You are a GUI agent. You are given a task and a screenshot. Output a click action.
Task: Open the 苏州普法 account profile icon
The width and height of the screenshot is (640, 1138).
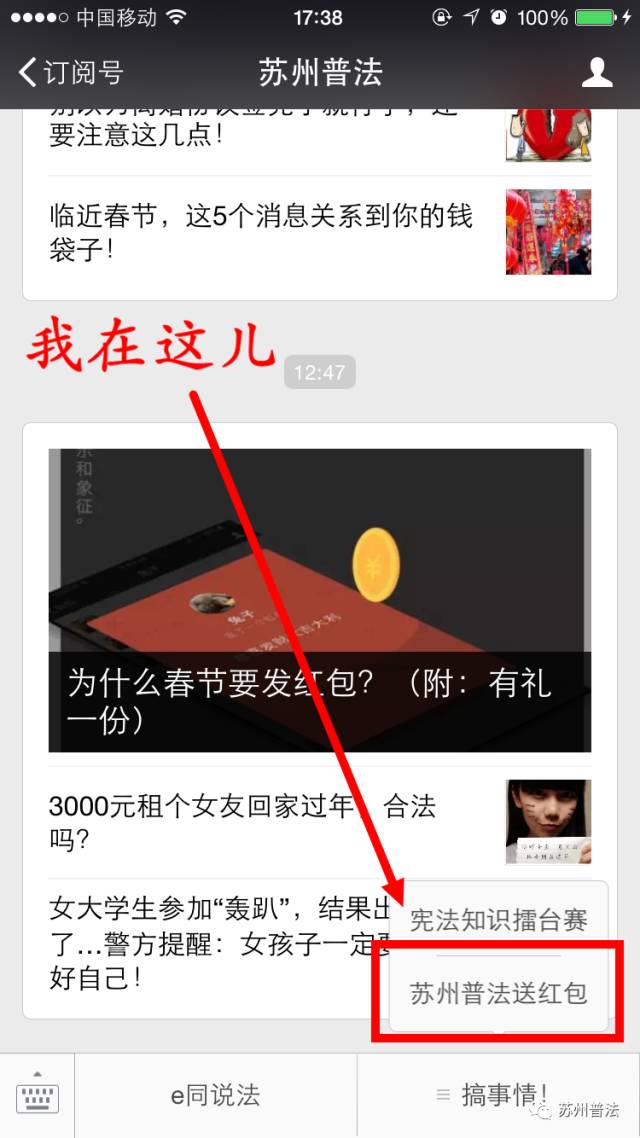pyautogui.click(x=597, y=72)
